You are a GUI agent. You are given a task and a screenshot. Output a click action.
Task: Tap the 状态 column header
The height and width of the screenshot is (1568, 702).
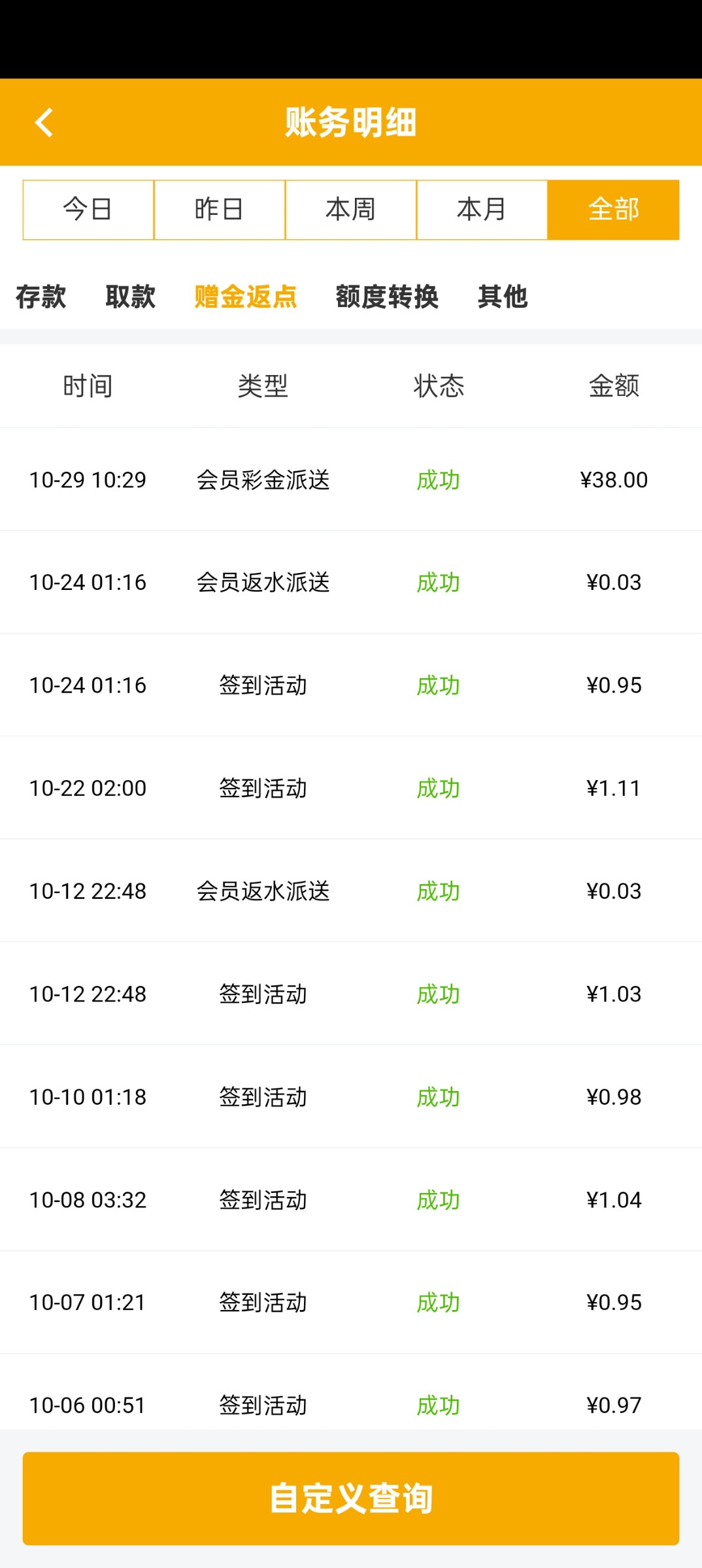439,385
